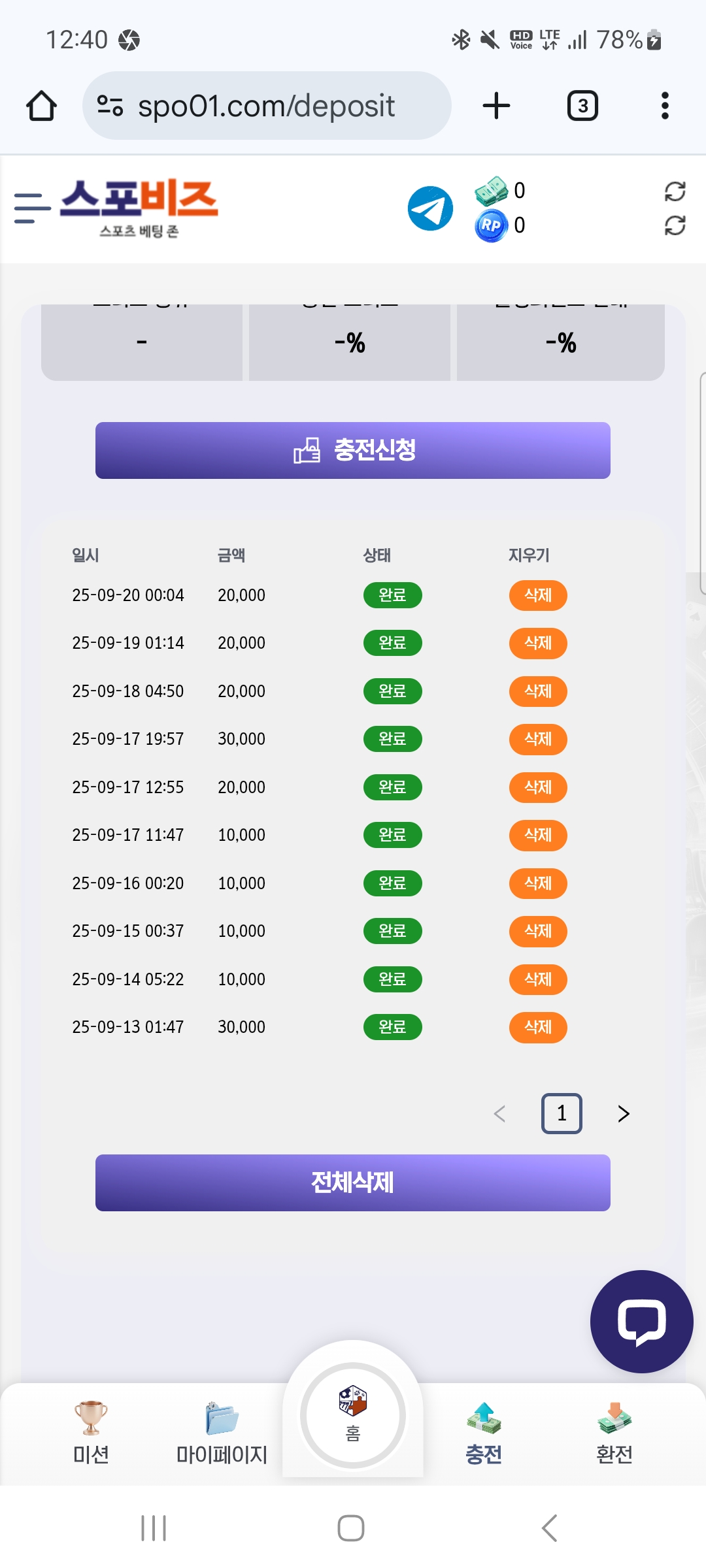Go to the 홈 tab
Screen dimensions: 706x1568
(x=353, y=1415)
